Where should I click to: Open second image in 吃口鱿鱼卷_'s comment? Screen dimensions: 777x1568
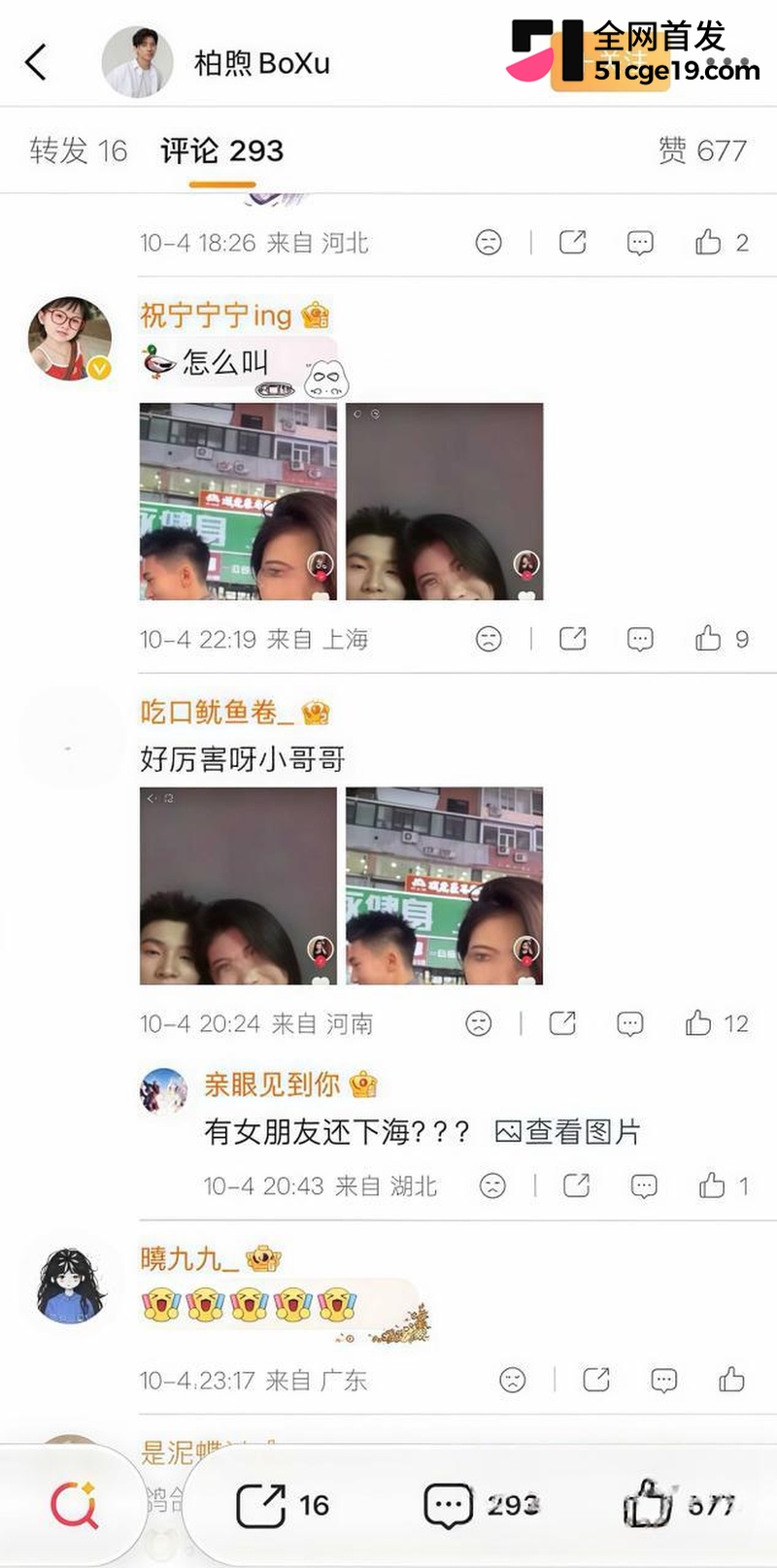[444, 885]
